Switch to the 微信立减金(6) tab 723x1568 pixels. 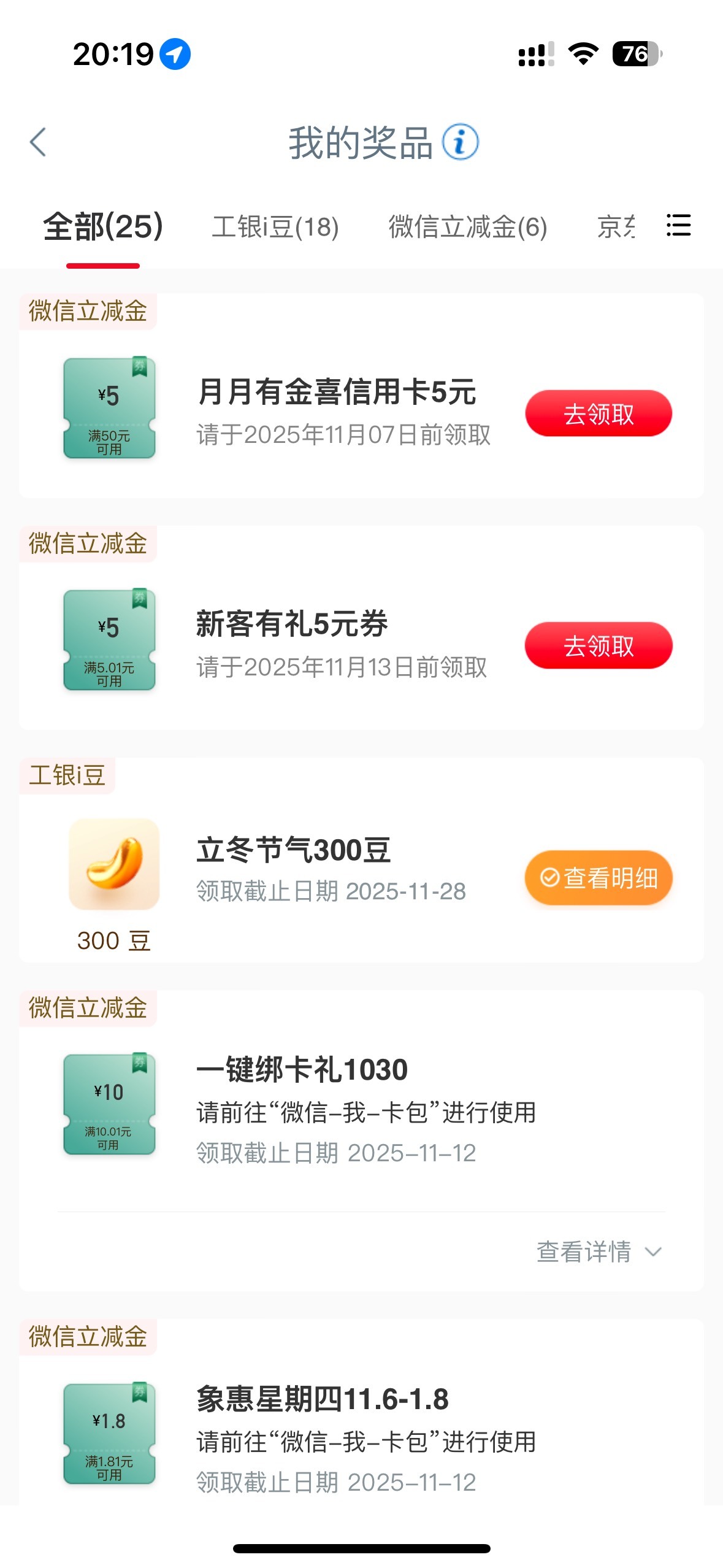468,227
